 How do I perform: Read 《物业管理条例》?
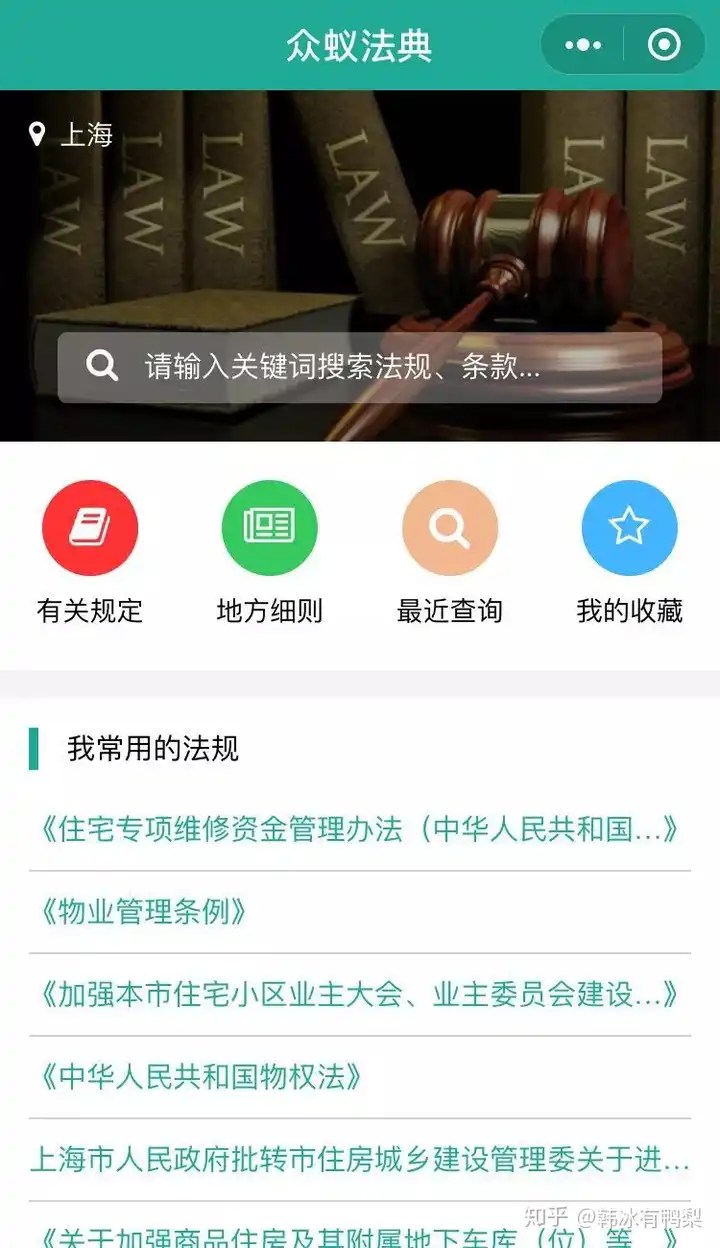tap(143, 912)
